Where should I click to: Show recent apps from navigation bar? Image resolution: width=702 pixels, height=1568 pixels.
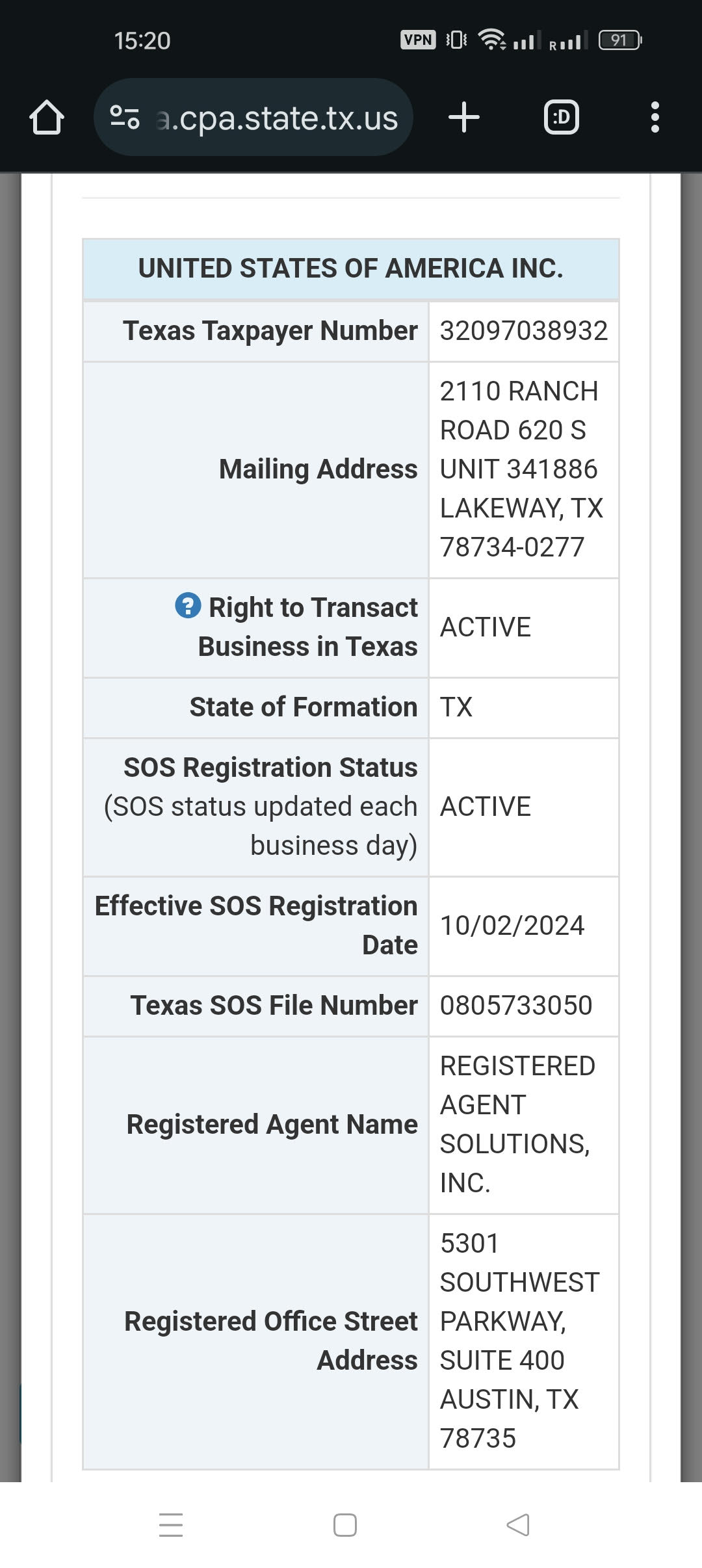click(171, 1525)
